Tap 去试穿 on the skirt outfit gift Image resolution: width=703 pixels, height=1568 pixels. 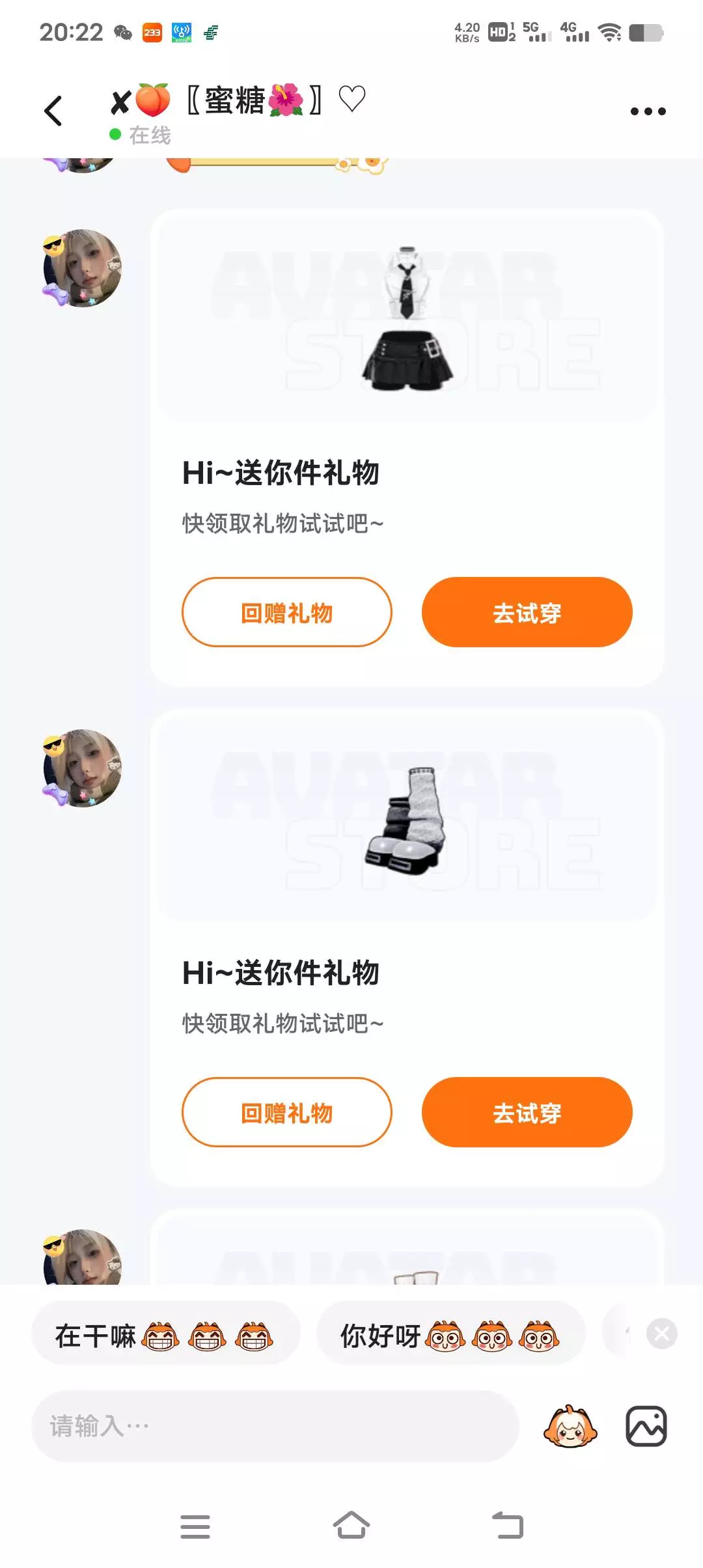coord(527,612)
